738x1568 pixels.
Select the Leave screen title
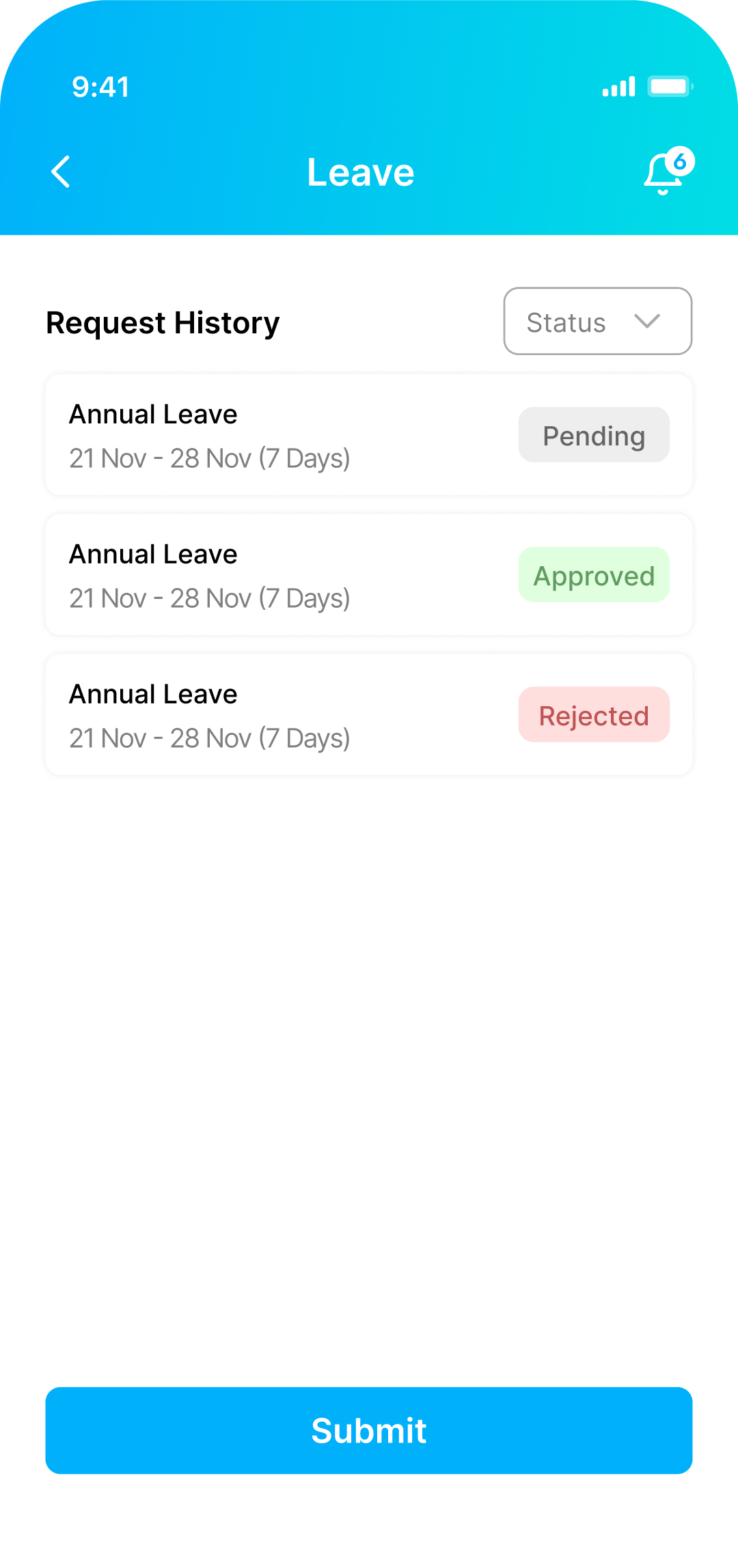click(361, 172)
